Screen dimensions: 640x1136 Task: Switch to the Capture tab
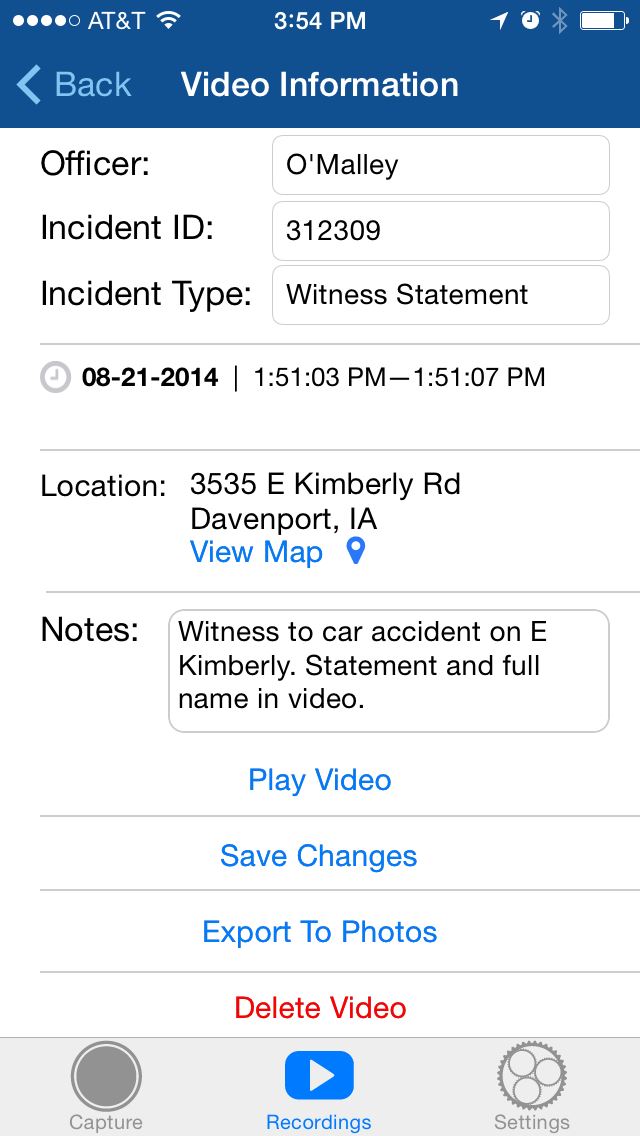tap(106, 1087)
